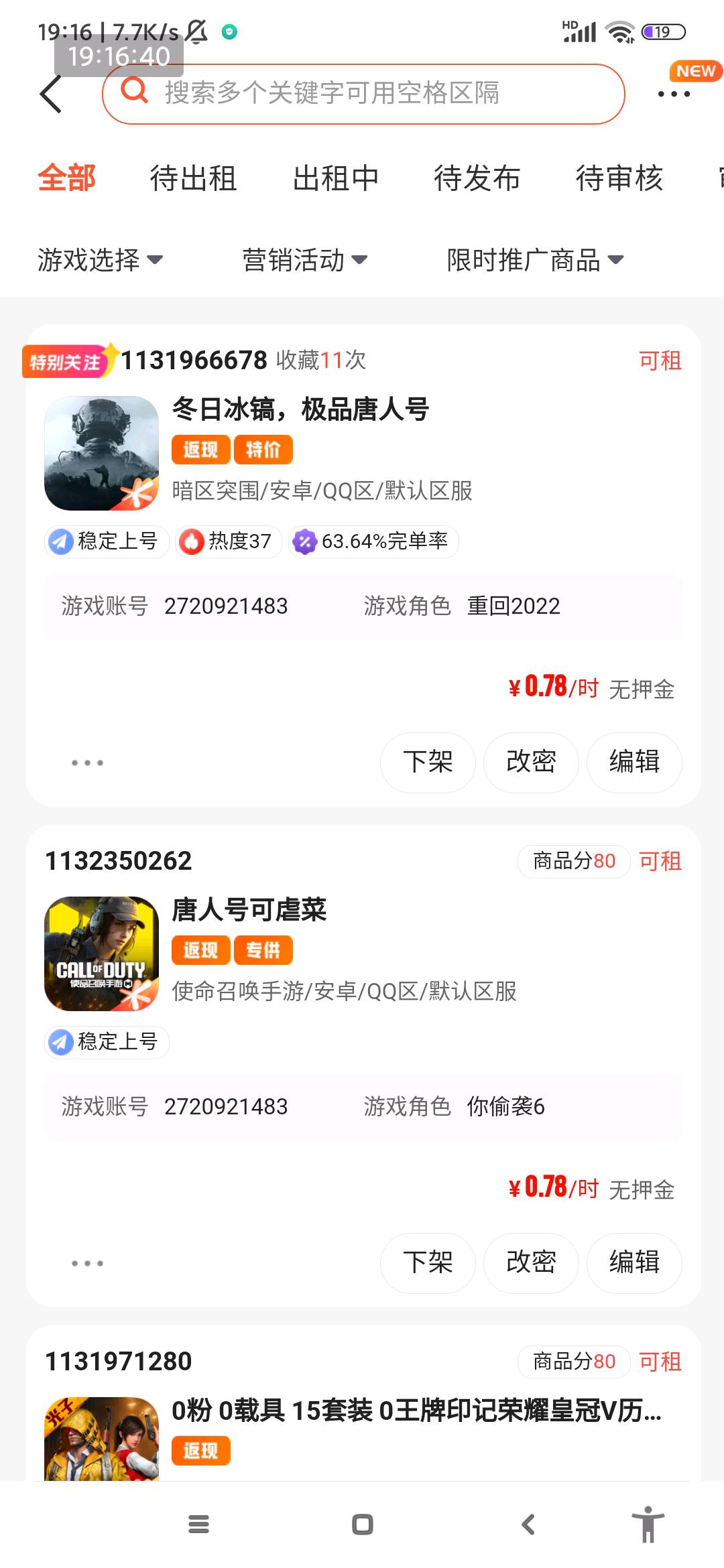
Task: Expand the 营销活动 filter
Action: click(x=304, y=260)
